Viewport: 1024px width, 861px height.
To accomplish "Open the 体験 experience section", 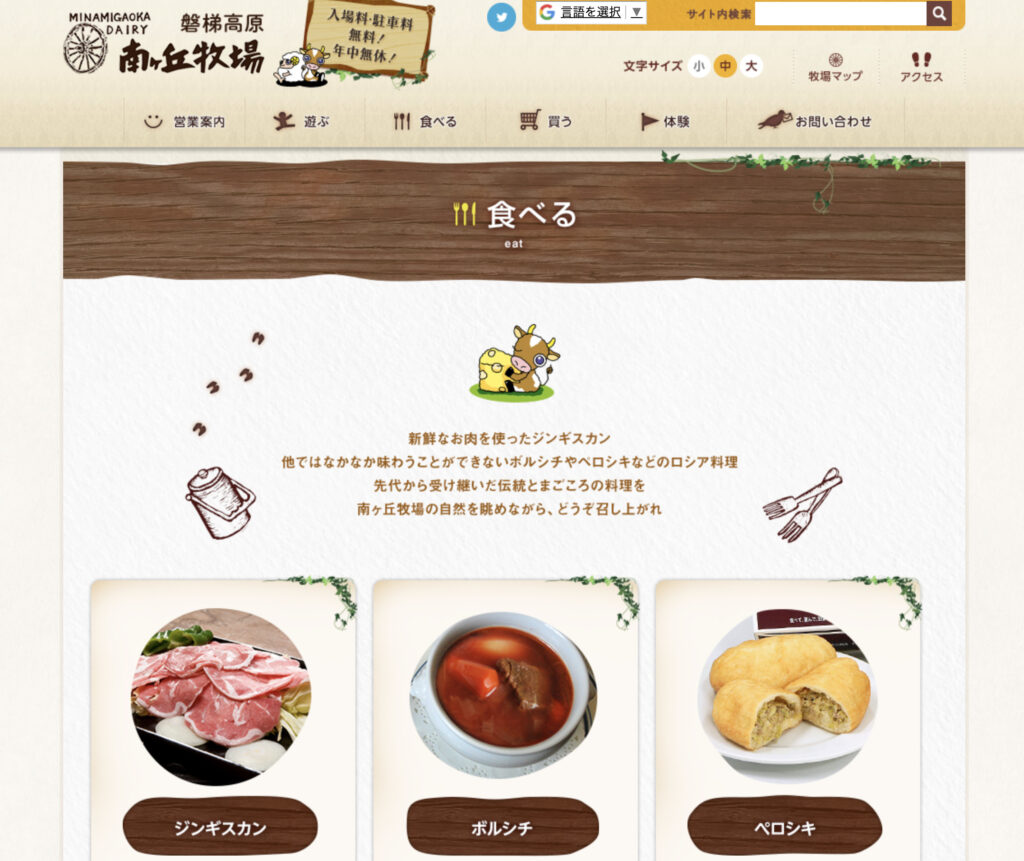I will point(665,122).
